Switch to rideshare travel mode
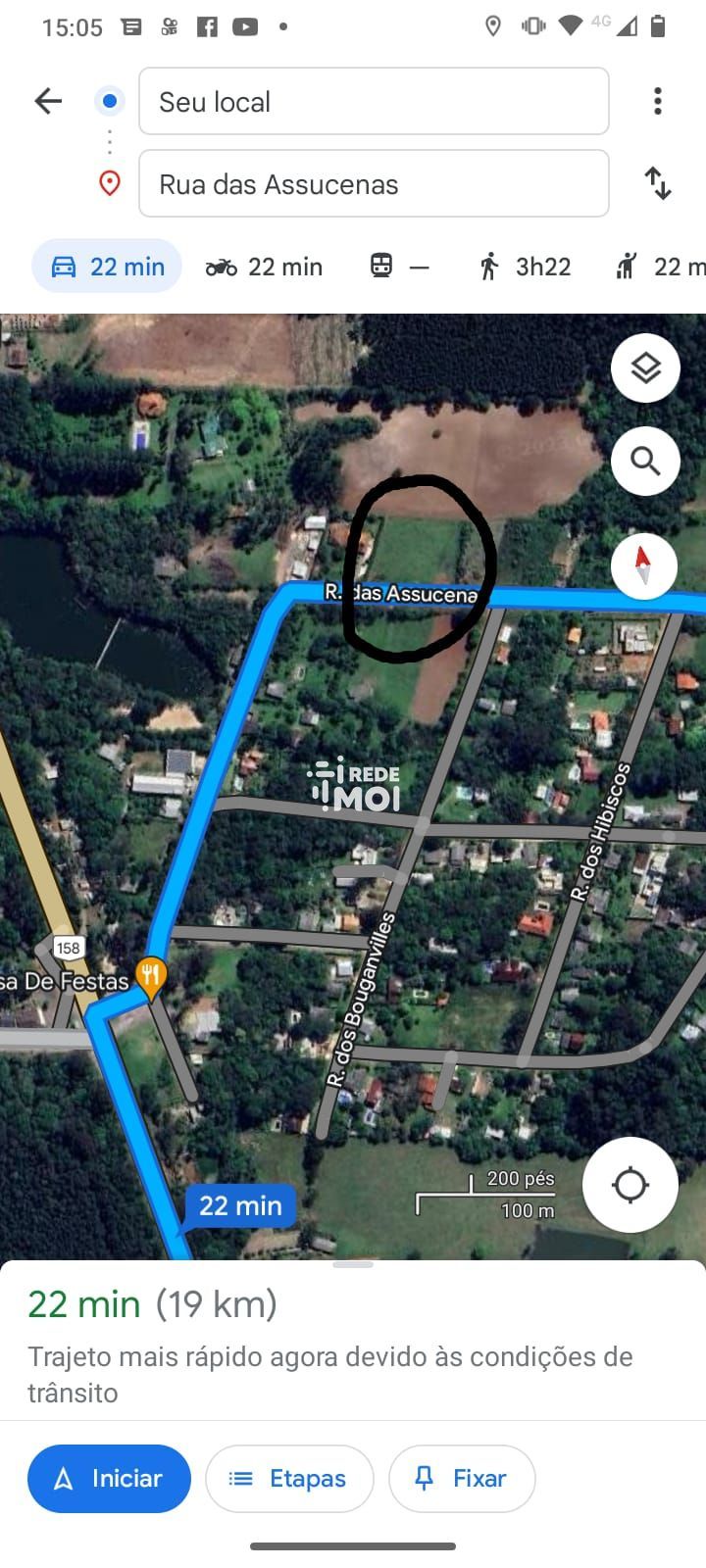This screenshot has height=1568, width=706. 657,266
